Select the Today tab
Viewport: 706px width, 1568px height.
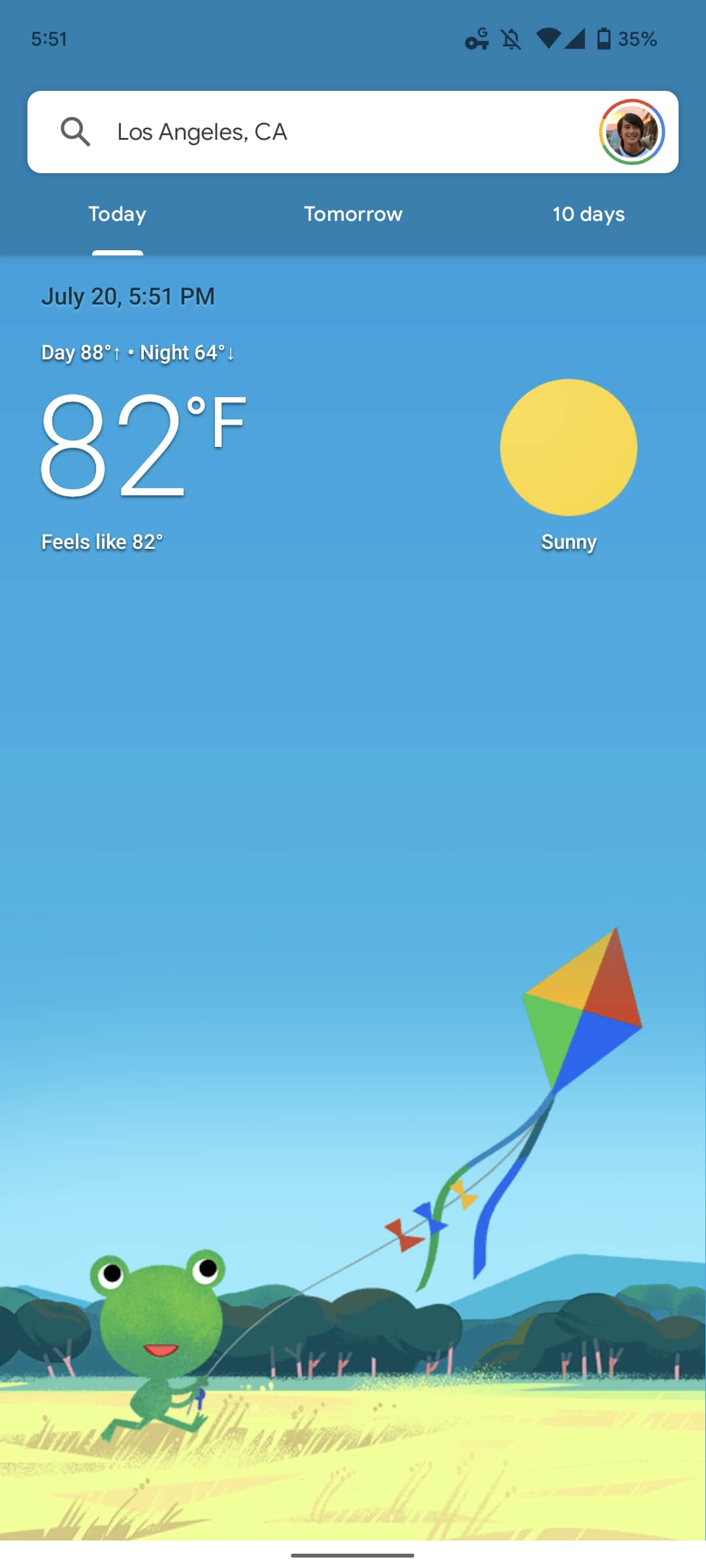point(118,214)
